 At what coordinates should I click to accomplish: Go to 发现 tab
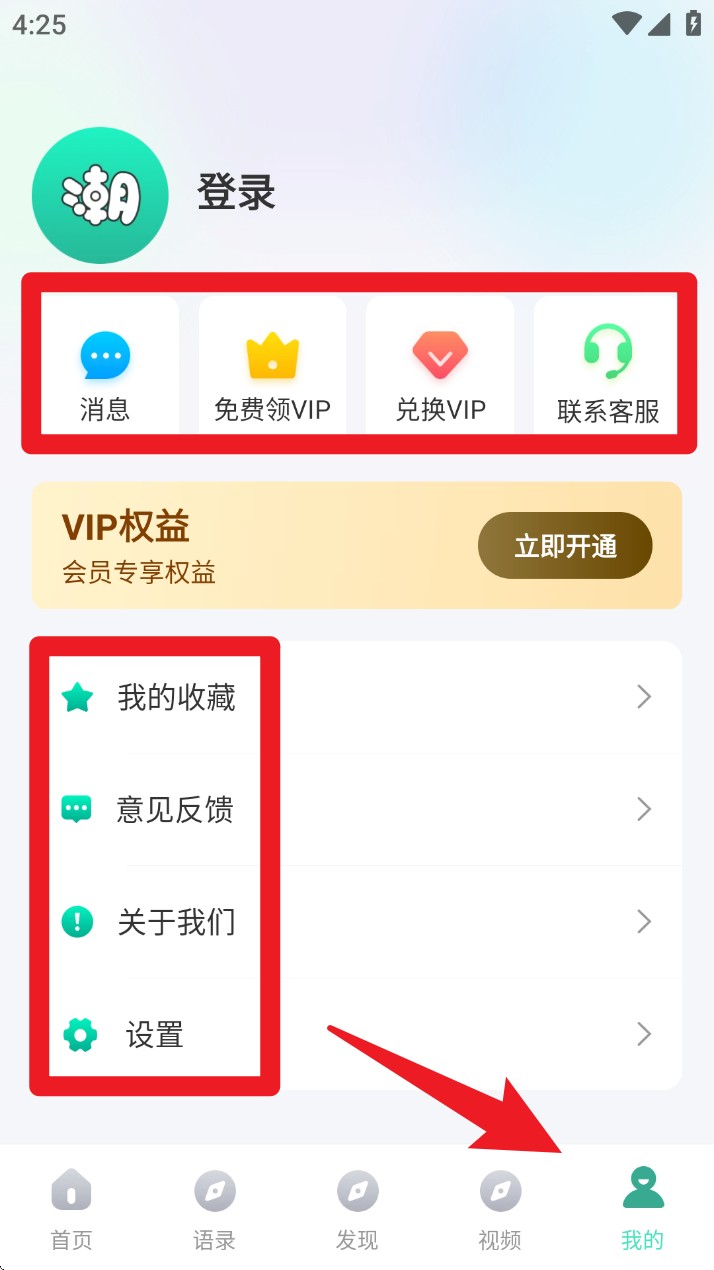(357, 1209)
